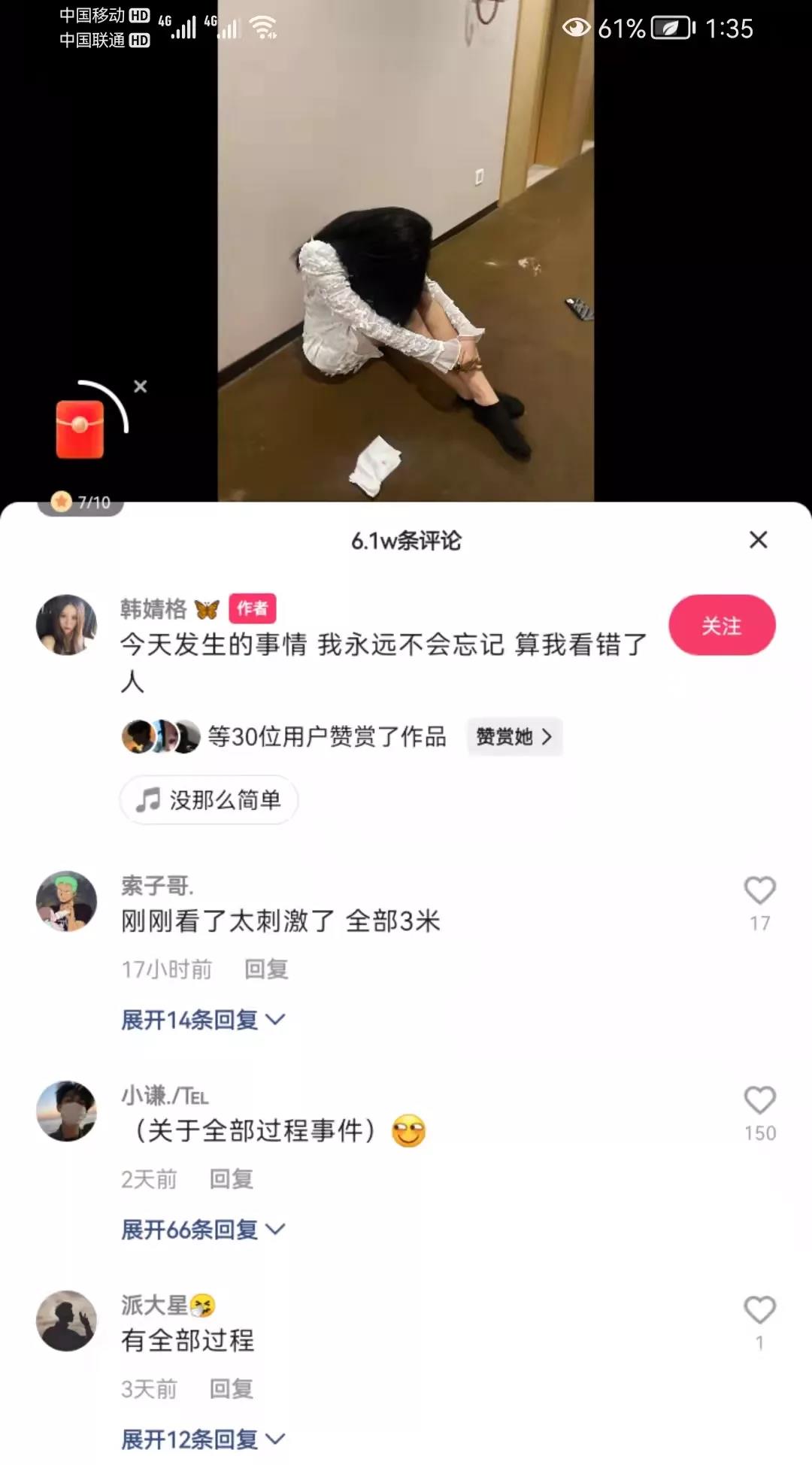This screenshot has height=1465, width=812.
Task: Open 派大星's profile avatar
Action: point(66,1321)
